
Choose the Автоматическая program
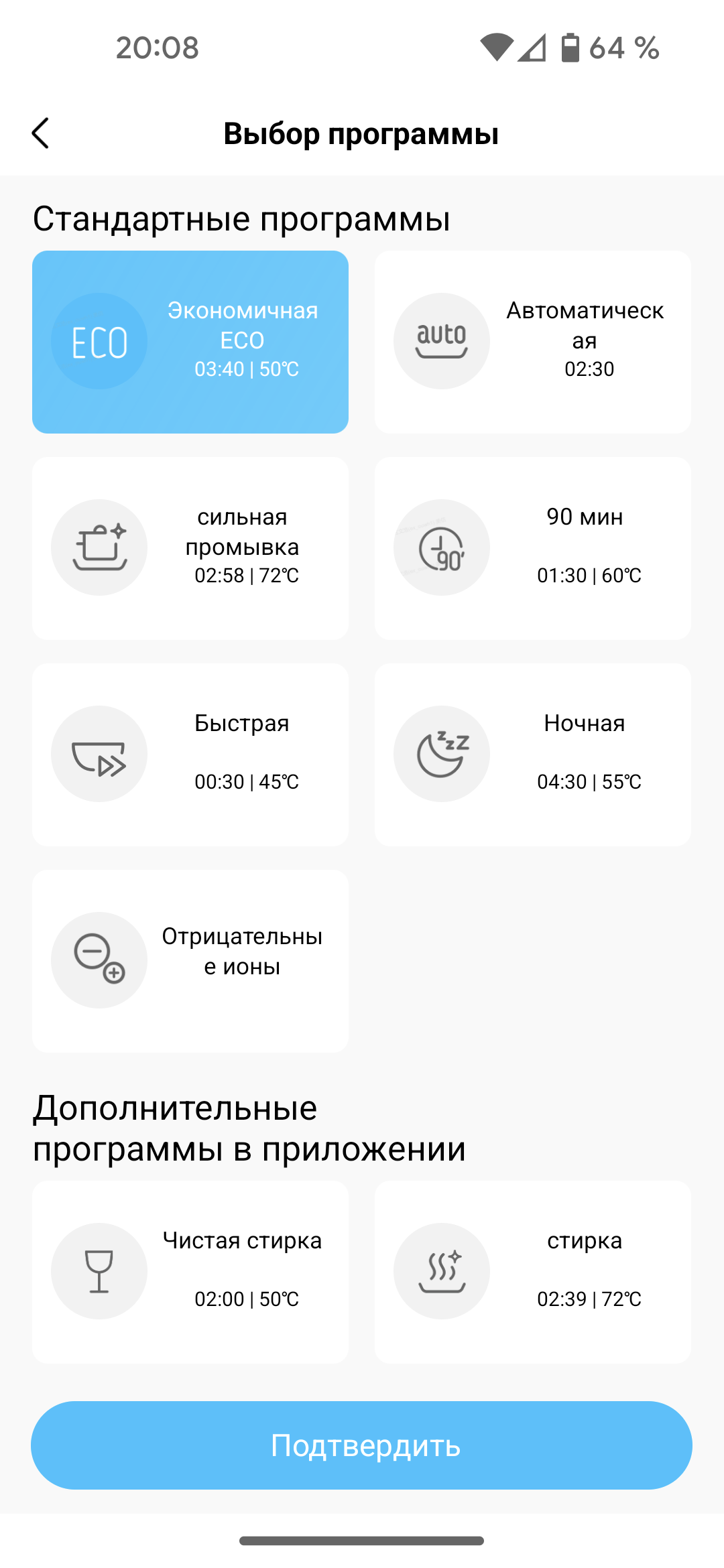point(532,342)
